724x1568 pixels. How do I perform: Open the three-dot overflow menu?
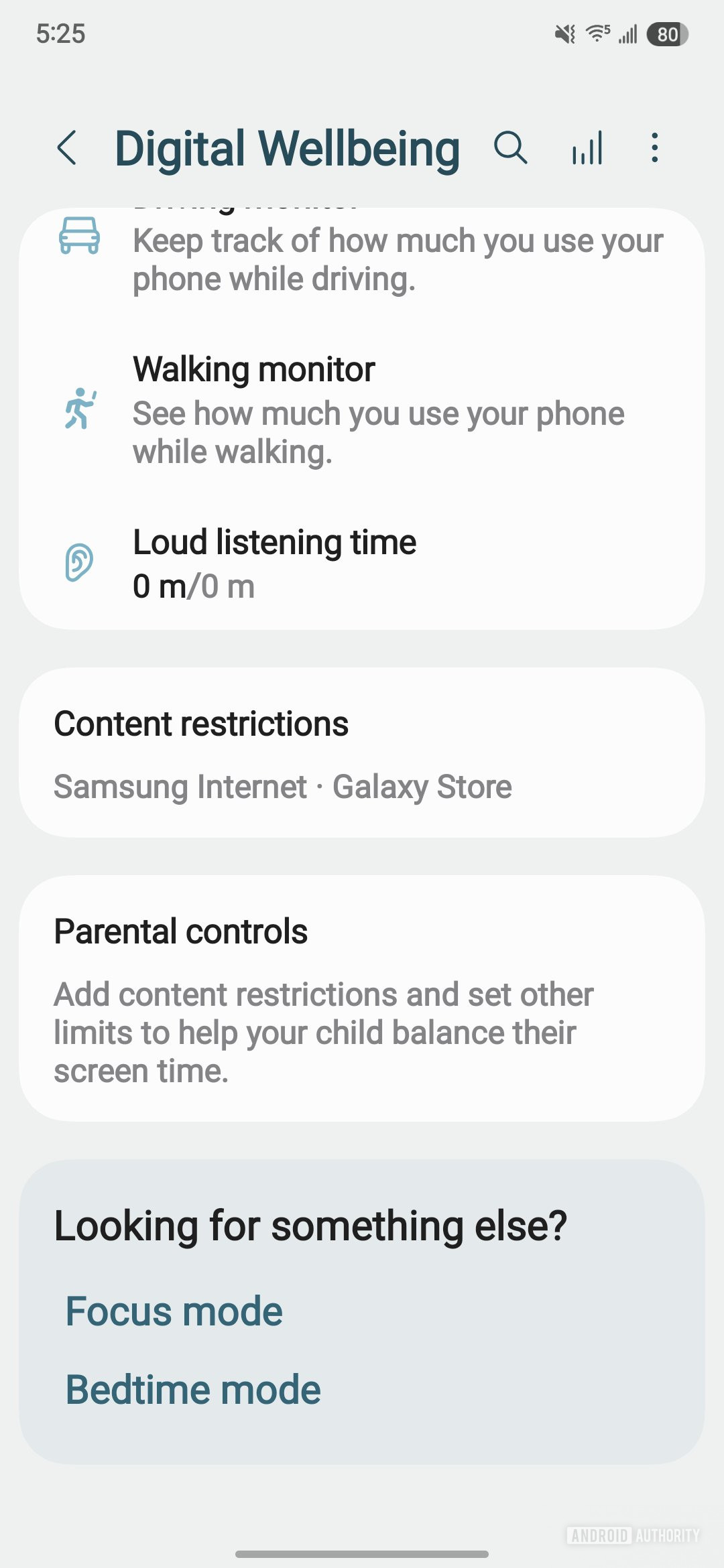point(654,148)
